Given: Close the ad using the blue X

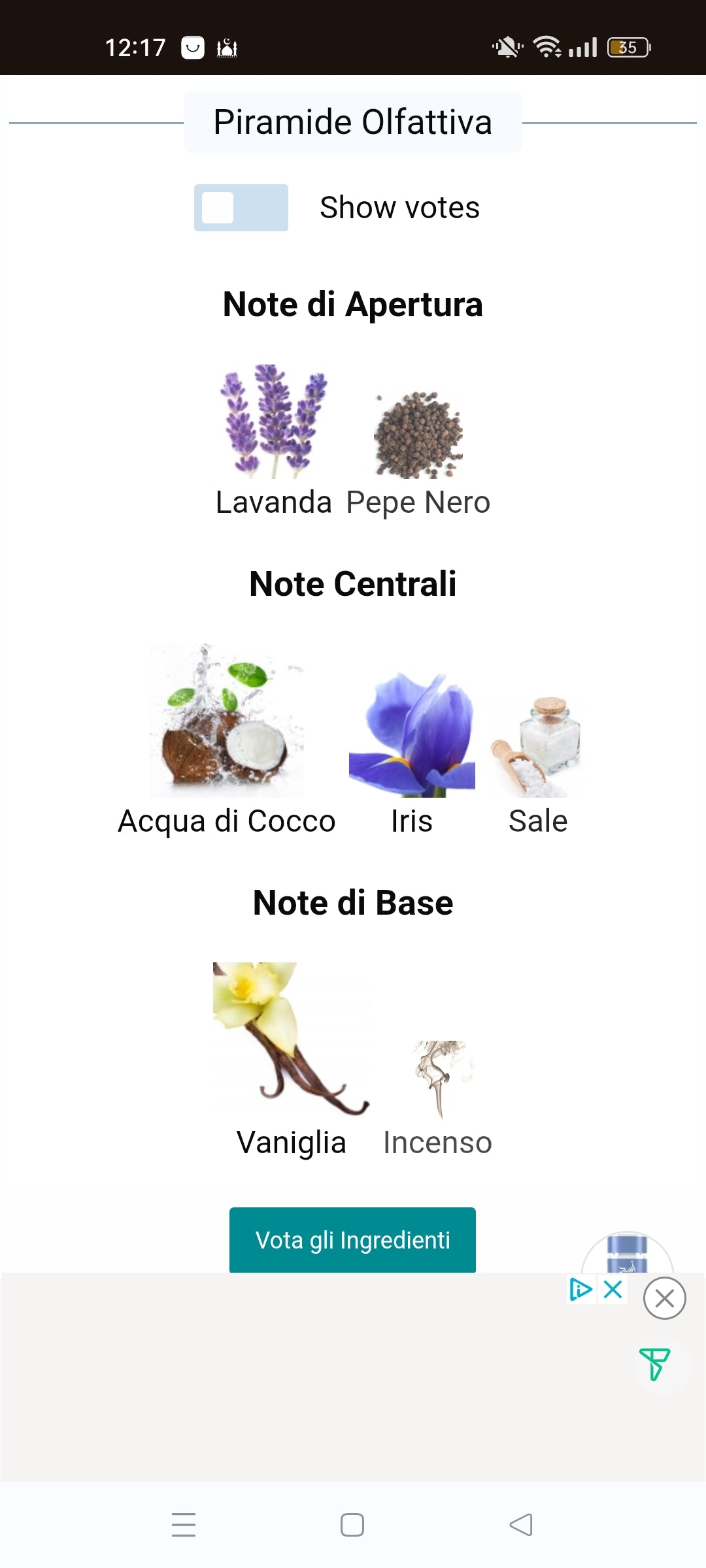Looking at the screenshot, I should [613, 1290].
